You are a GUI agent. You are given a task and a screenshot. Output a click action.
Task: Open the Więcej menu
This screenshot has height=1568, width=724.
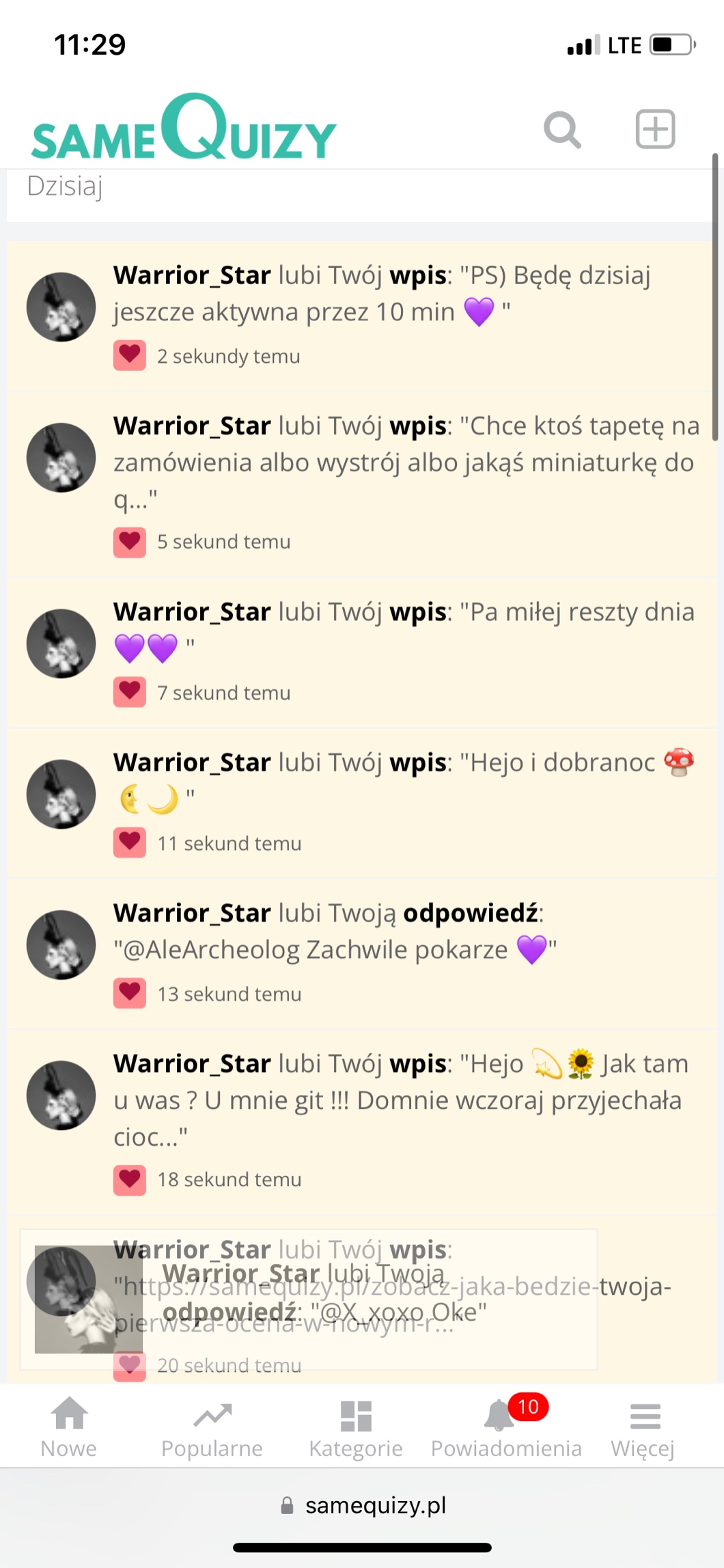click(643, 1427)
